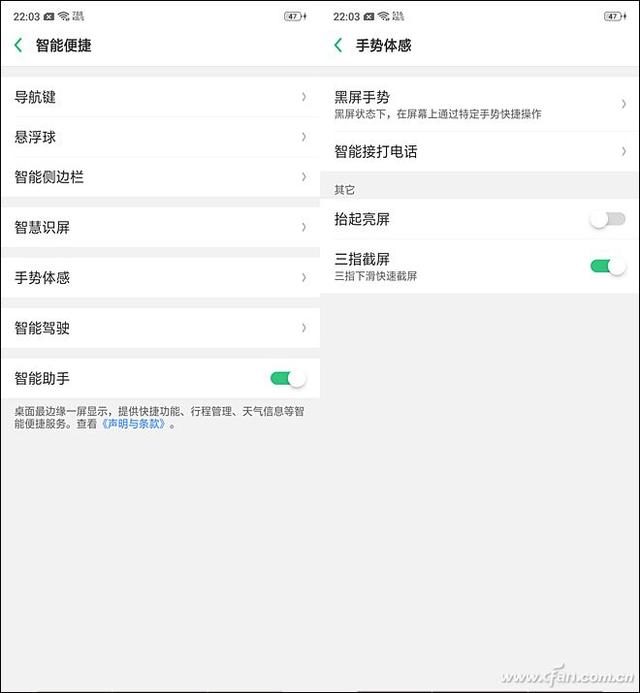Turn off the 智能助手 switch
This screenshot has height=693, width=640.
[287, 378]
